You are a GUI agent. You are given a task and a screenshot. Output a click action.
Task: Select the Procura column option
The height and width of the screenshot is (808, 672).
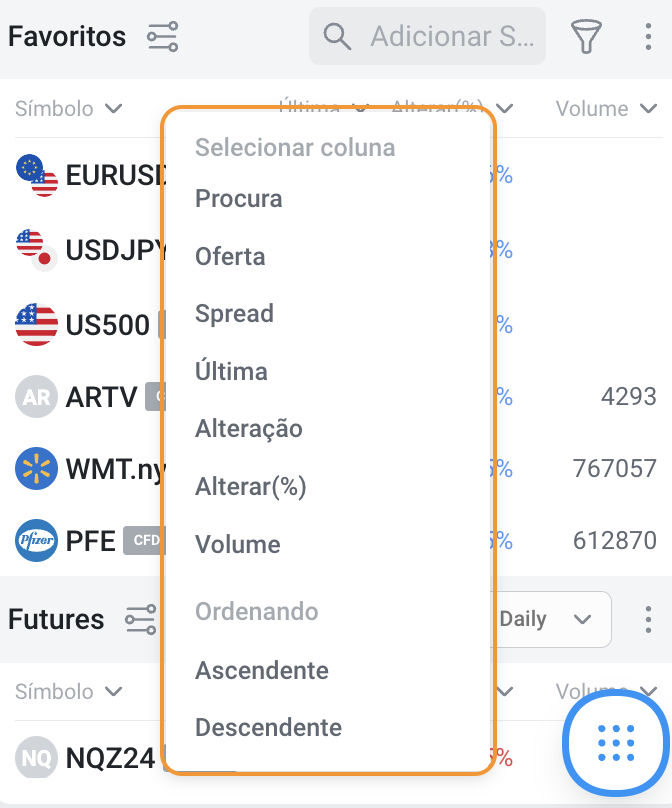[x=239, y=199]
